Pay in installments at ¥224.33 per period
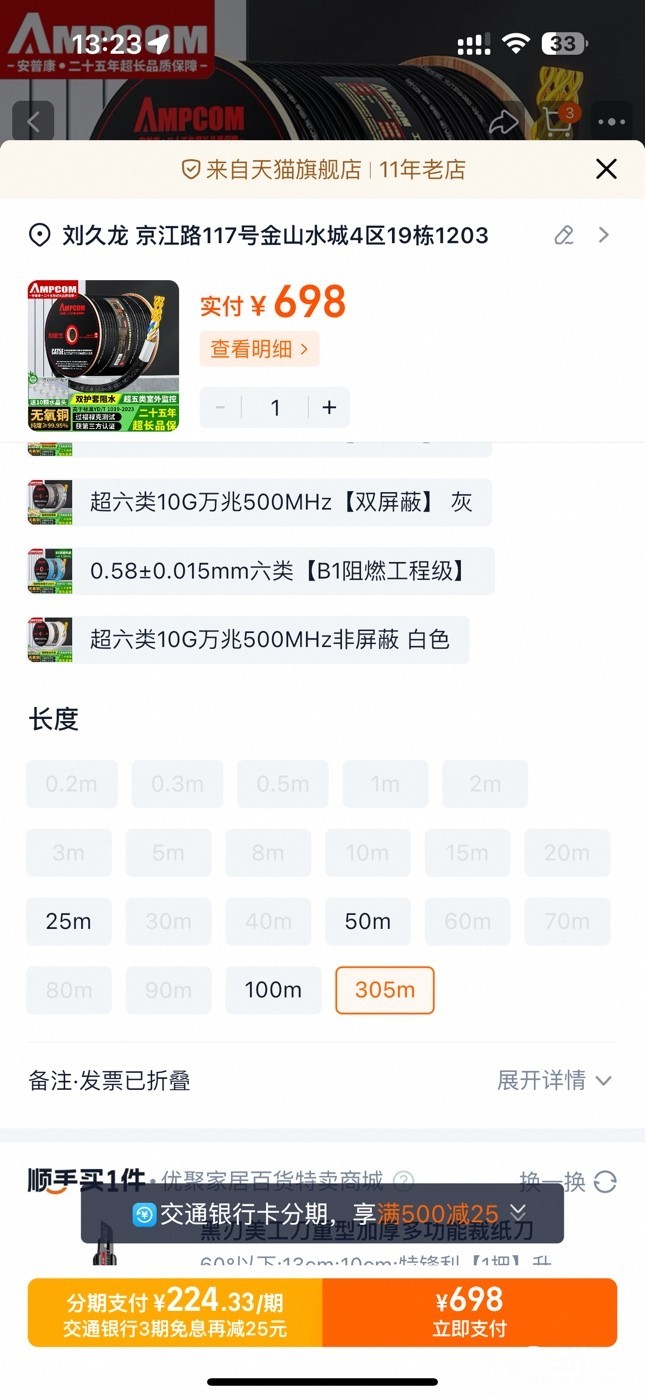Screen dimensions: 645x1398 point(175,1312)
